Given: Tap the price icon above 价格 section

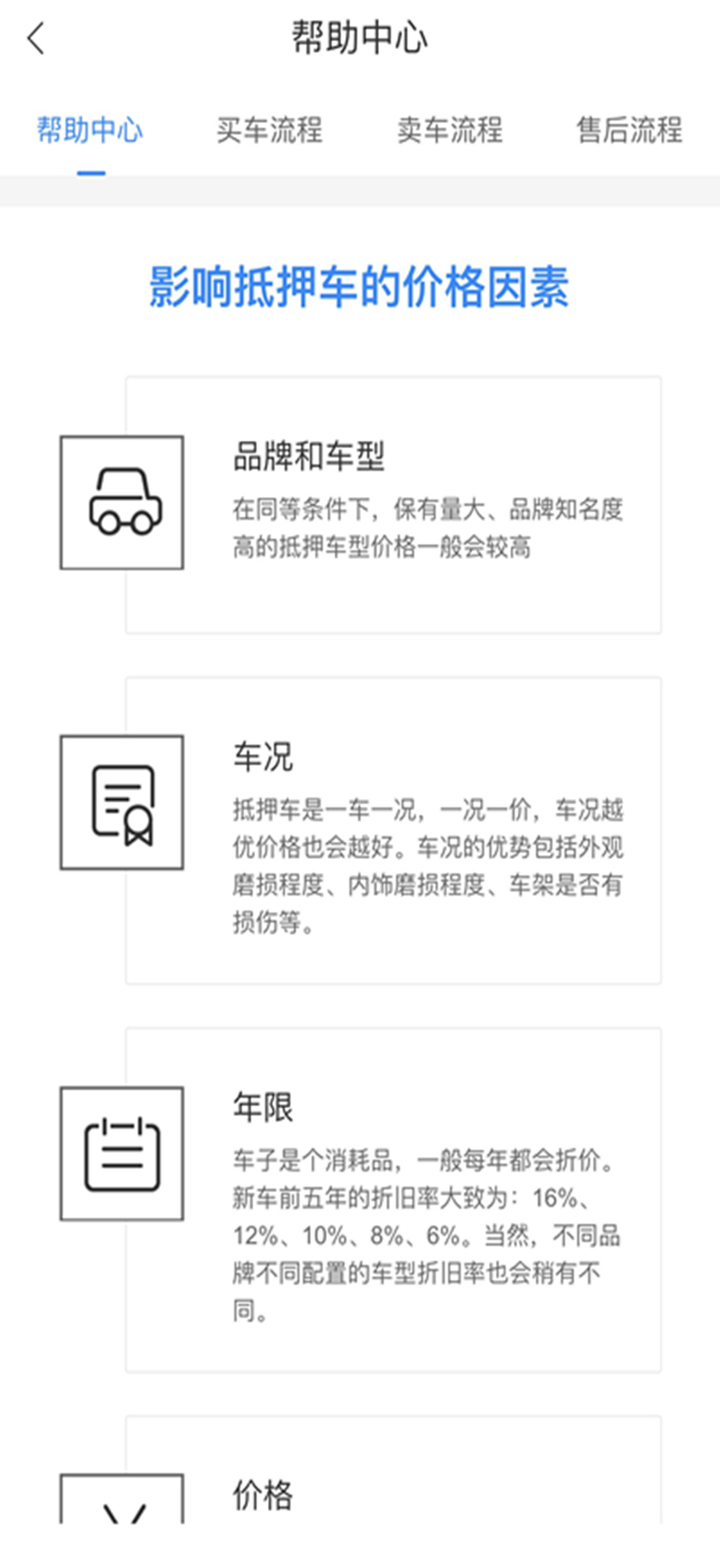Looking at the screenshot, I should tap(122, 1510).
